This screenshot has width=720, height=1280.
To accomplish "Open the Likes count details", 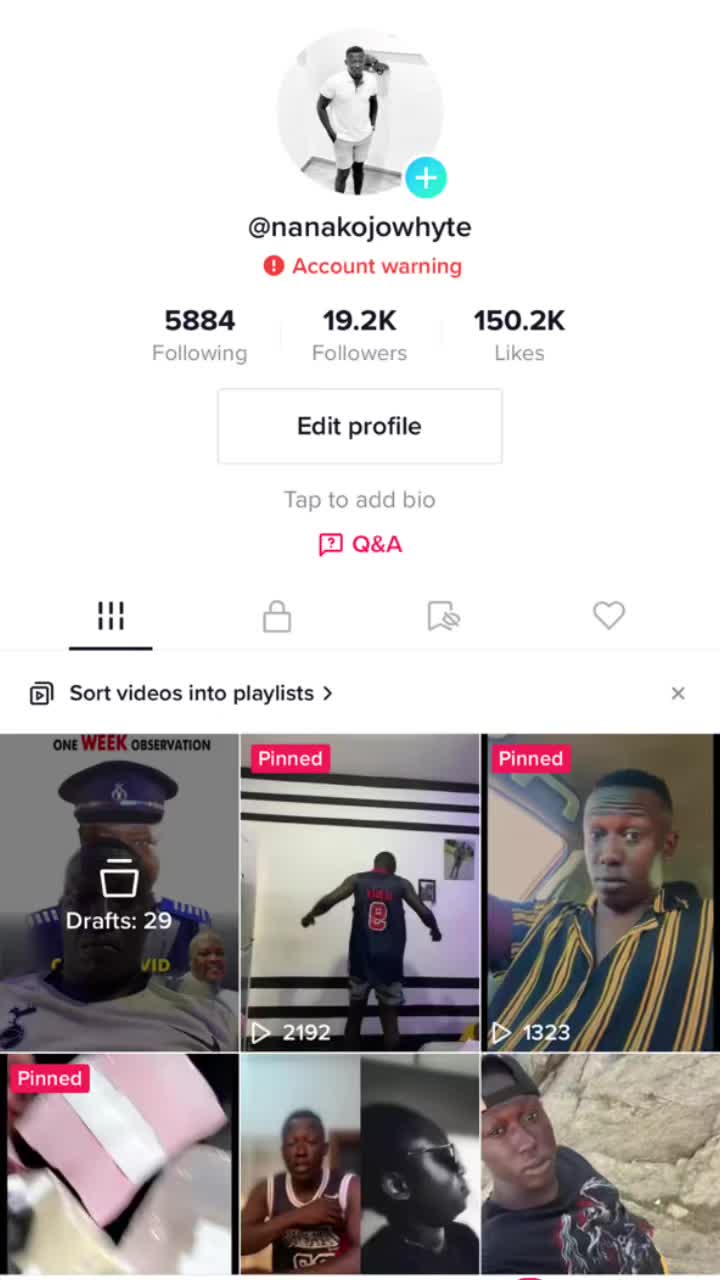I will coord(519,335).
